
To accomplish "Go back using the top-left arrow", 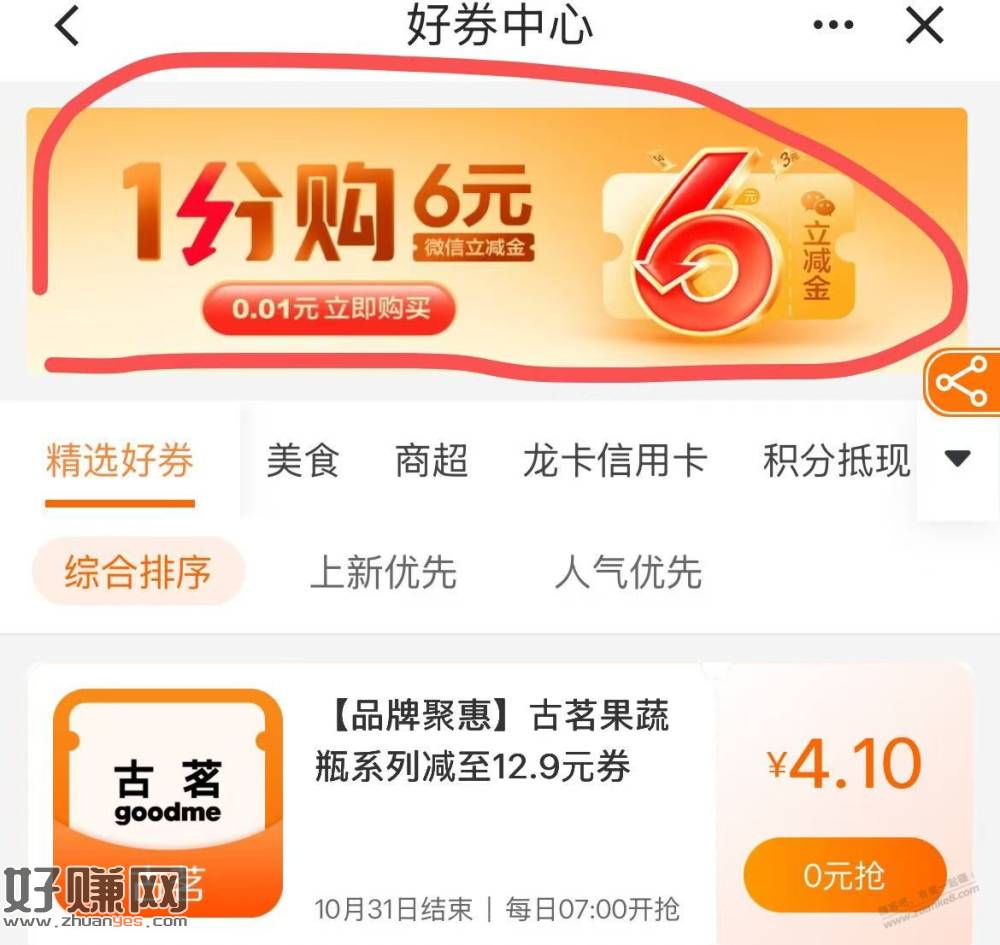I will pos(66,26).
